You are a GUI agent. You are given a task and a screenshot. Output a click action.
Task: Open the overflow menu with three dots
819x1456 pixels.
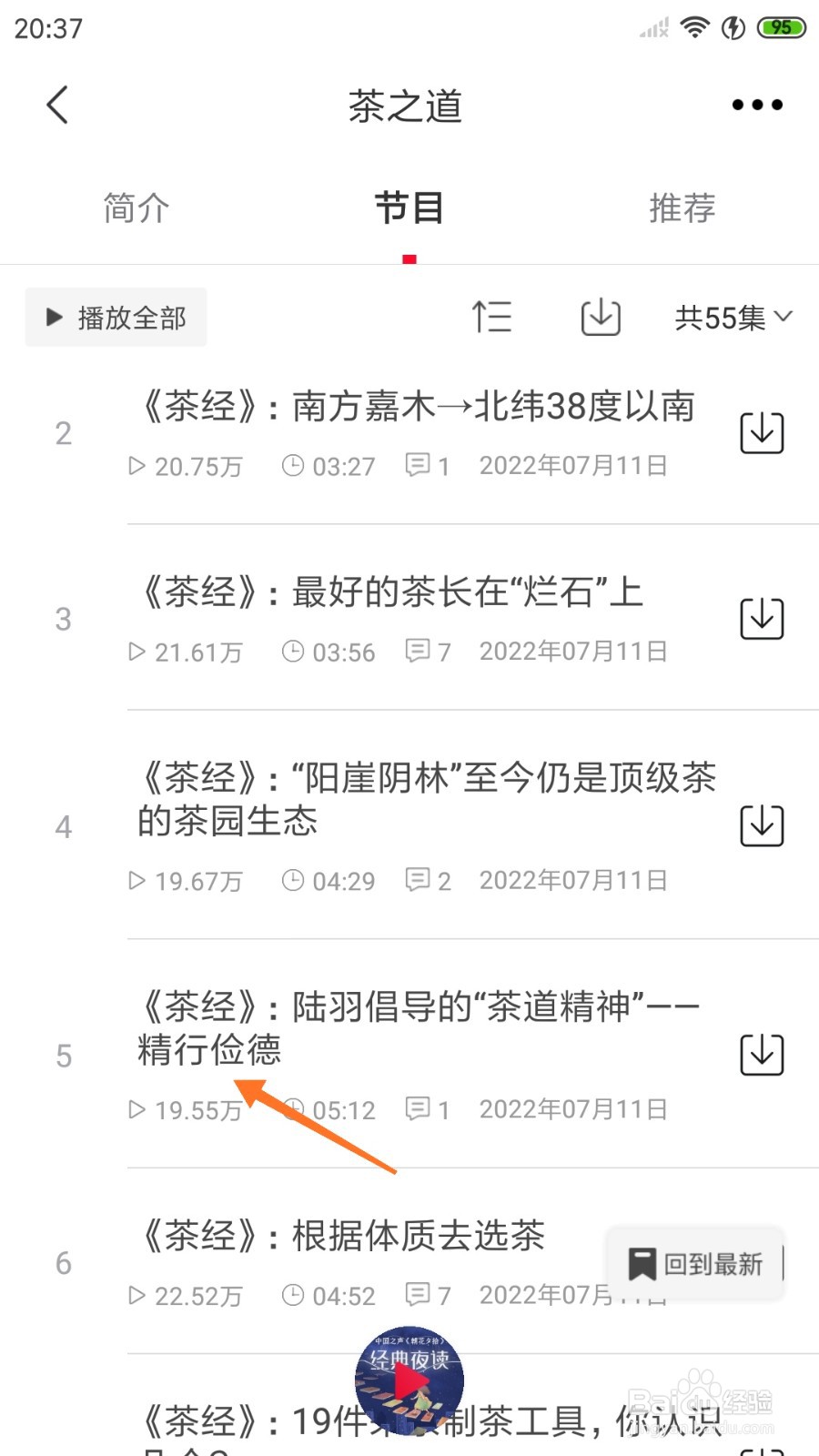pyautogui.click(x=756, y=104)
